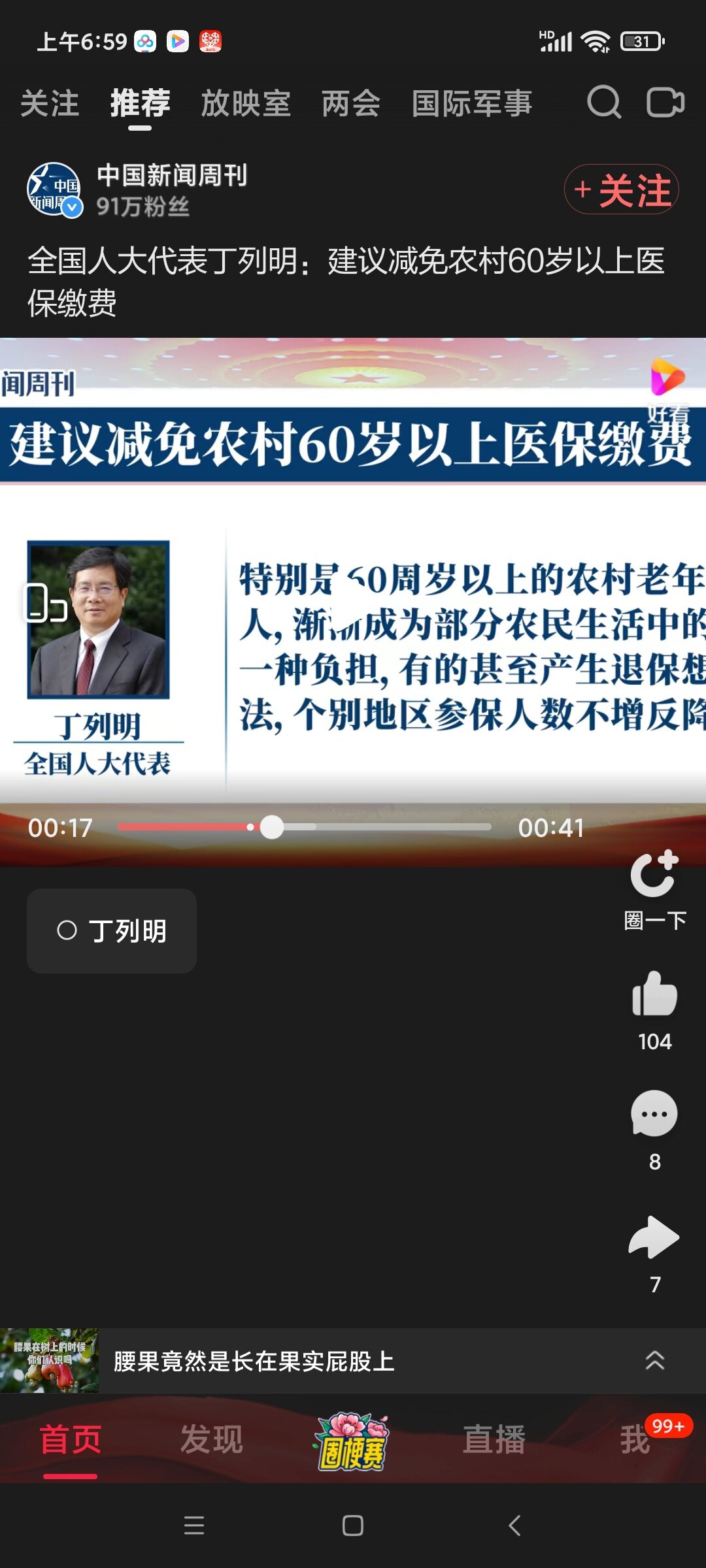Switch to the 放映室 tab
This screenshot has width=706, height=1568.
245,104
